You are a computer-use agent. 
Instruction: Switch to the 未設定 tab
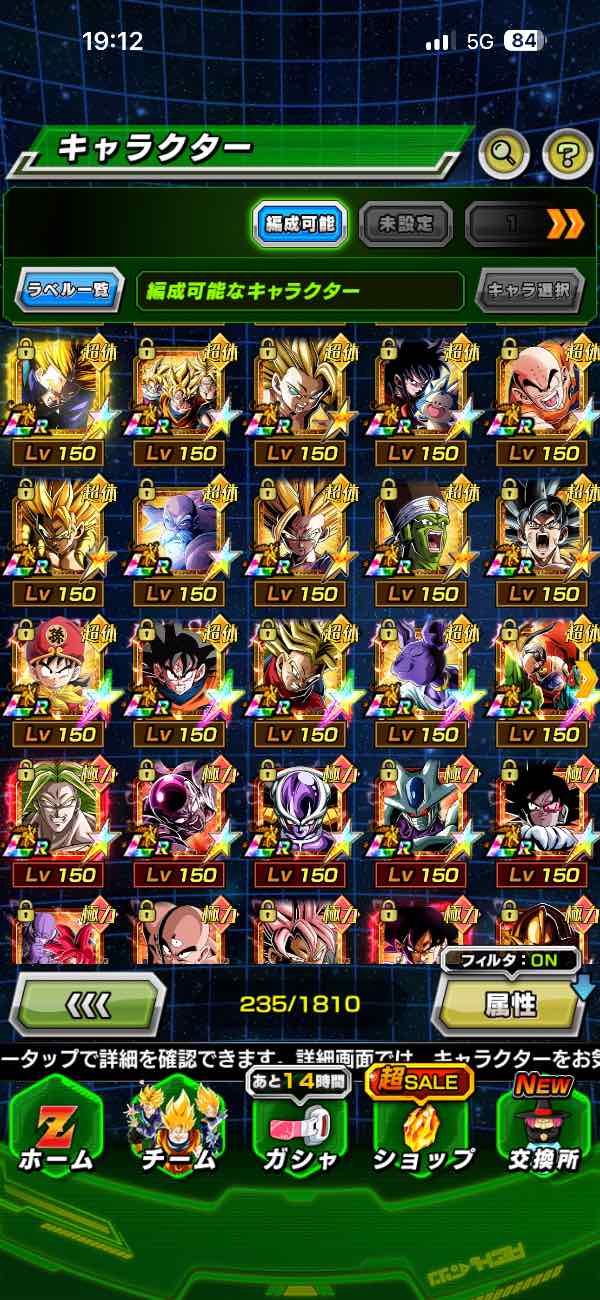pos(405,224)
